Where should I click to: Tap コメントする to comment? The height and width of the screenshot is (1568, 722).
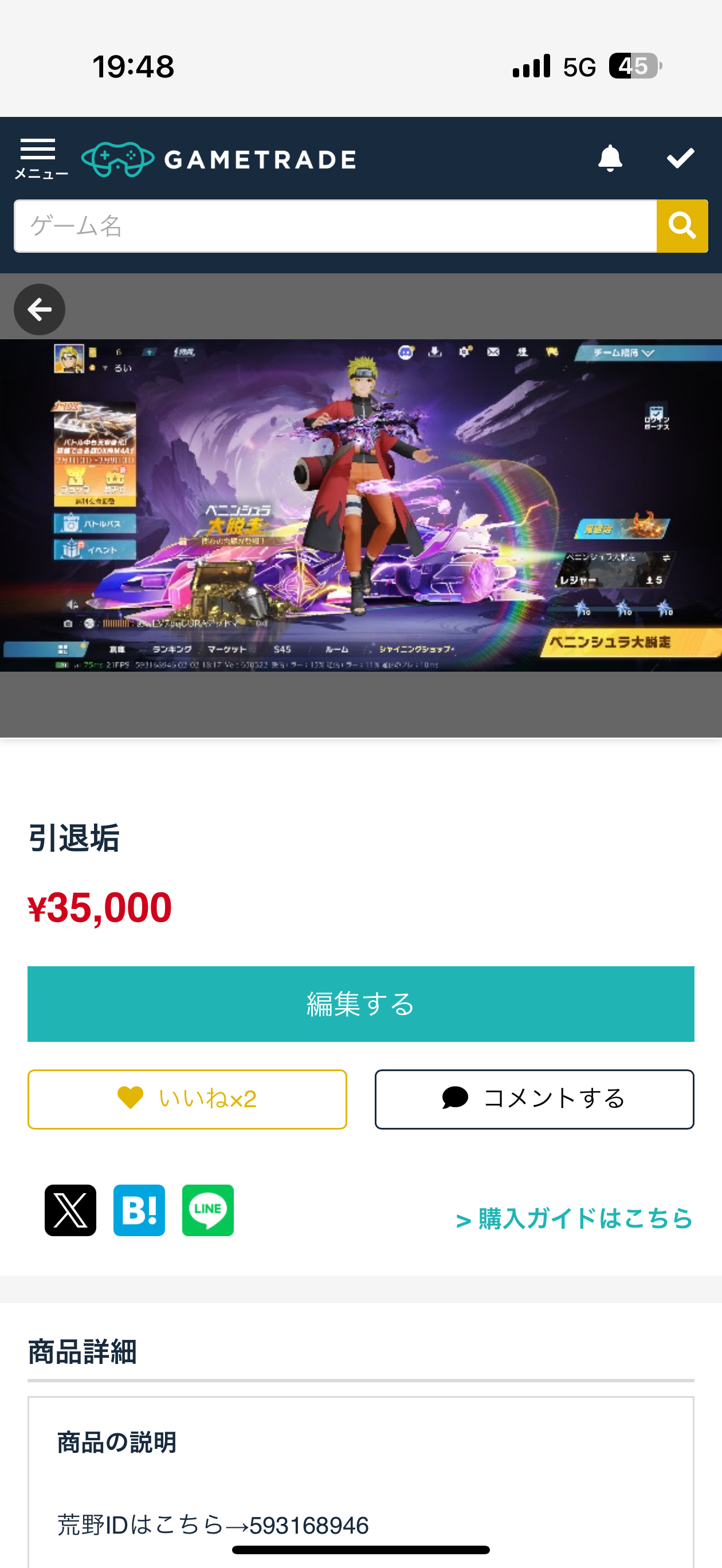[x=534, y=1099]
